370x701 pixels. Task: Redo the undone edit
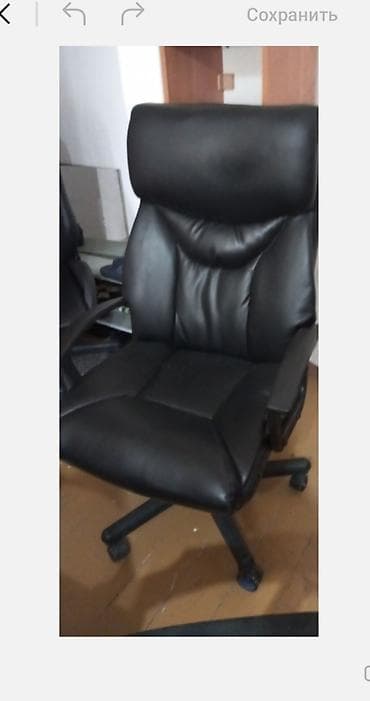pyautogui.click(x=133, y=14)
